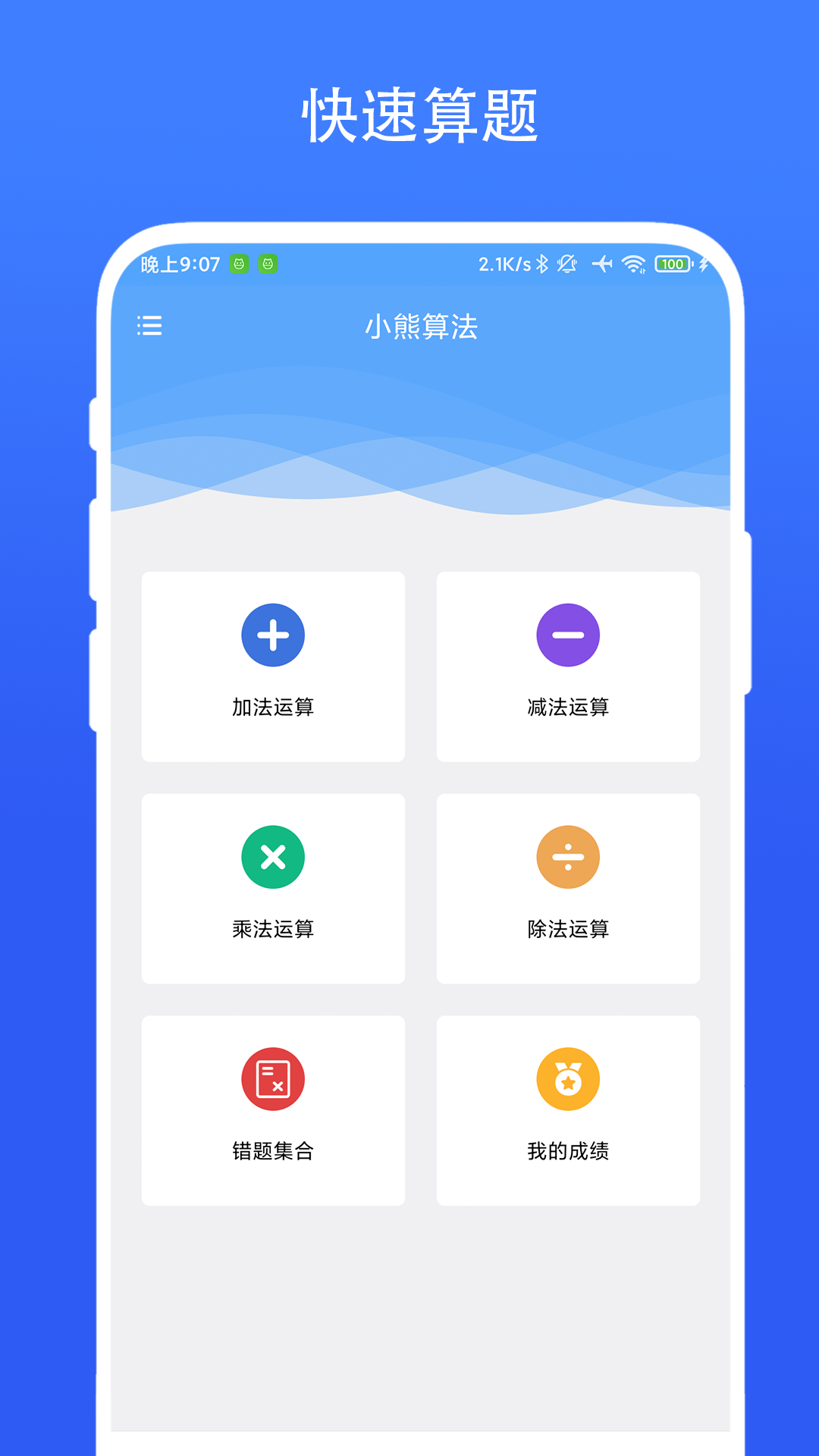Select the purple minus icon for subtraction
This screenshot has height=1456, width=819.
click(568, 635)
